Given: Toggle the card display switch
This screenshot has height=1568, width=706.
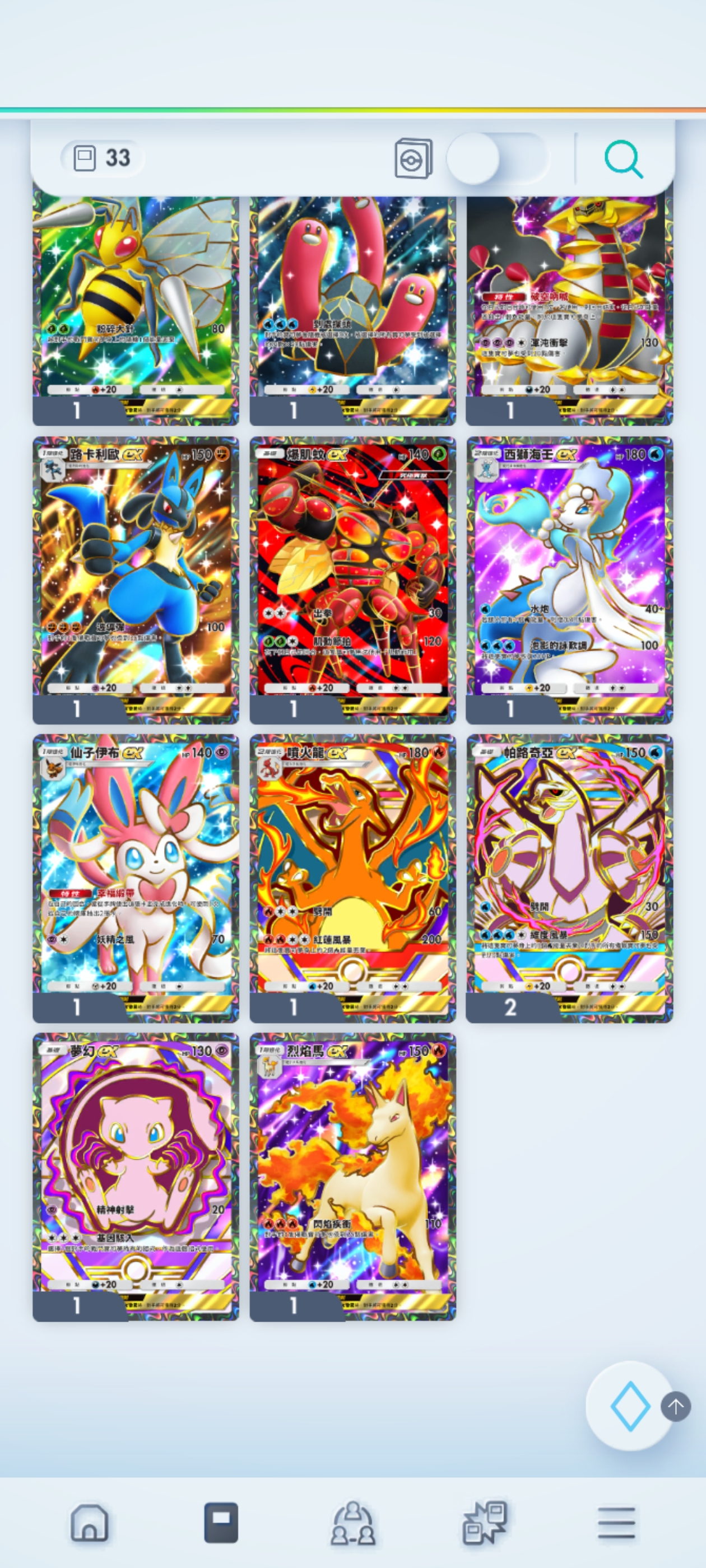Looking at the screenshot, I should [497, 158].
